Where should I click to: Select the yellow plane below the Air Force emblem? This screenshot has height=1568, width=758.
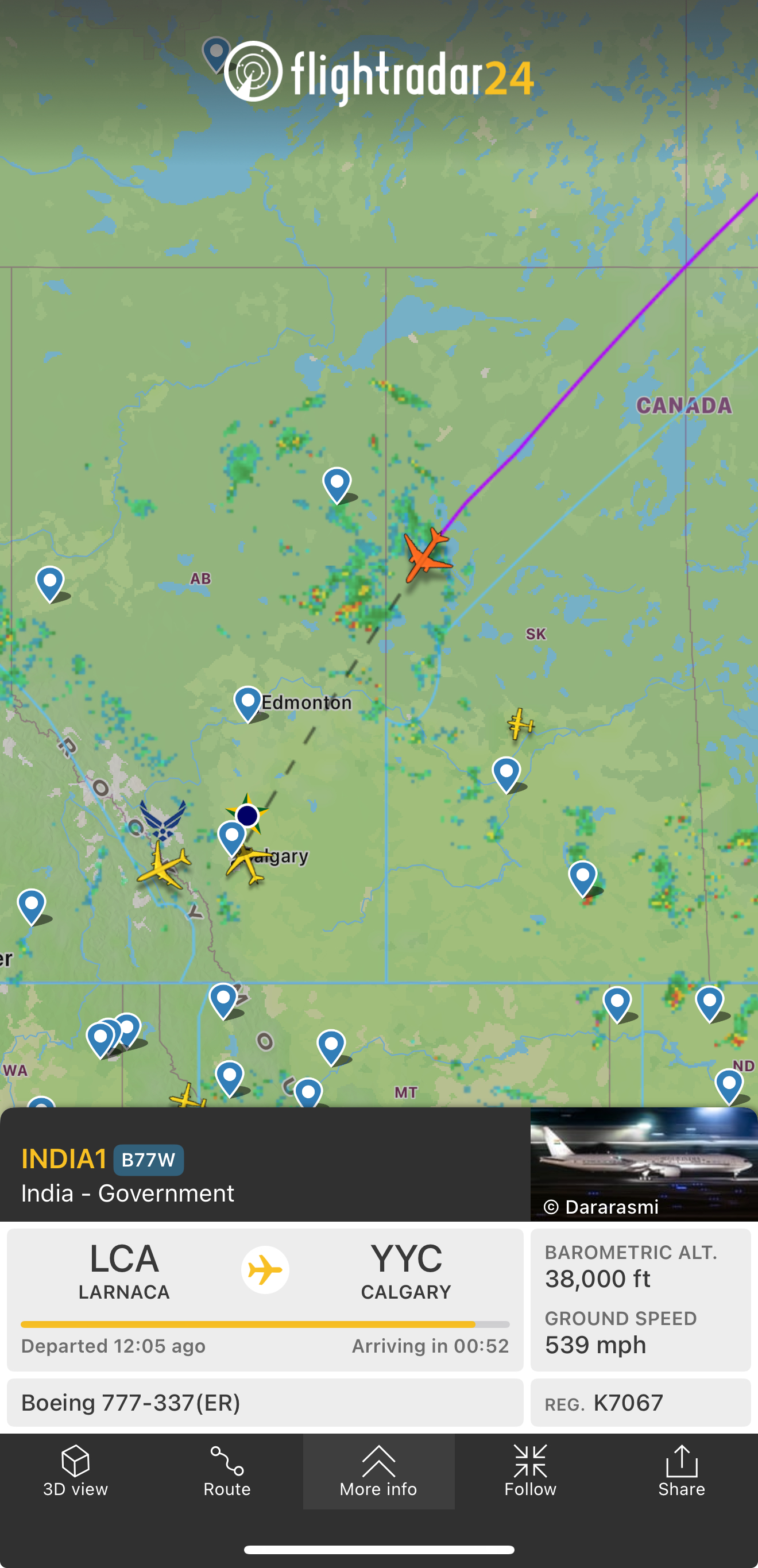tap(163, 864)
